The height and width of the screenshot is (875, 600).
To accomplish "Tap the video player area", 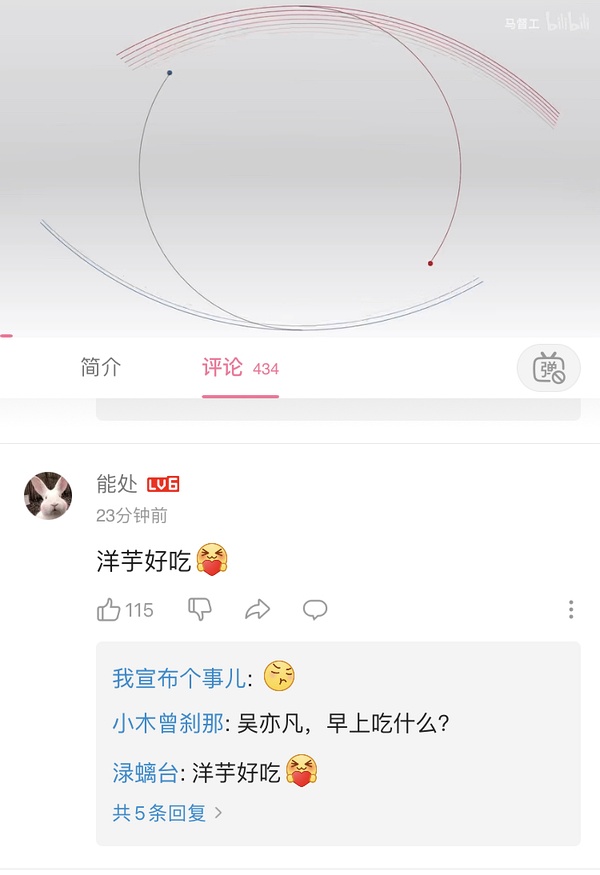I will pos(300,170).
